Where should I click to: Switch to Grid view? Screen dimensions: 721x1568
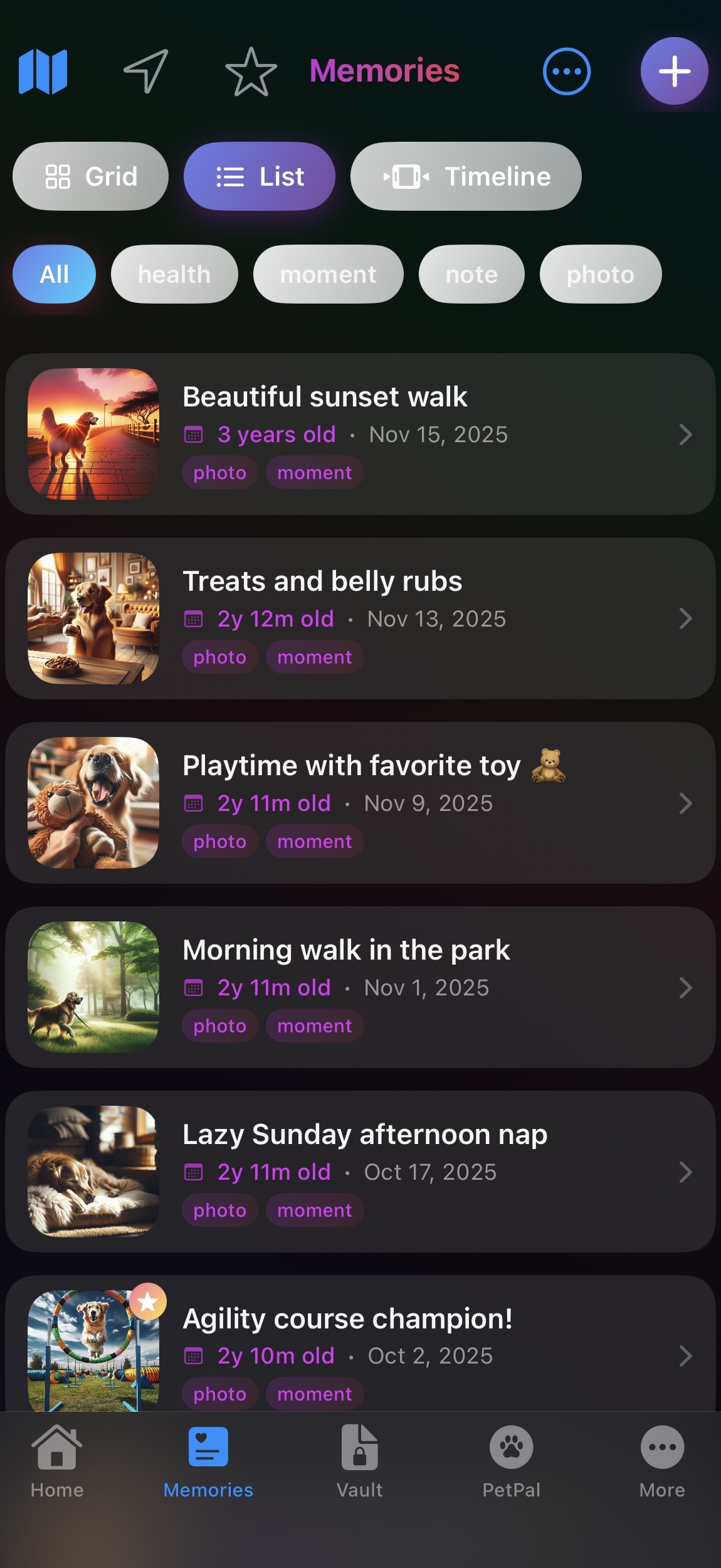pos(90,176)
